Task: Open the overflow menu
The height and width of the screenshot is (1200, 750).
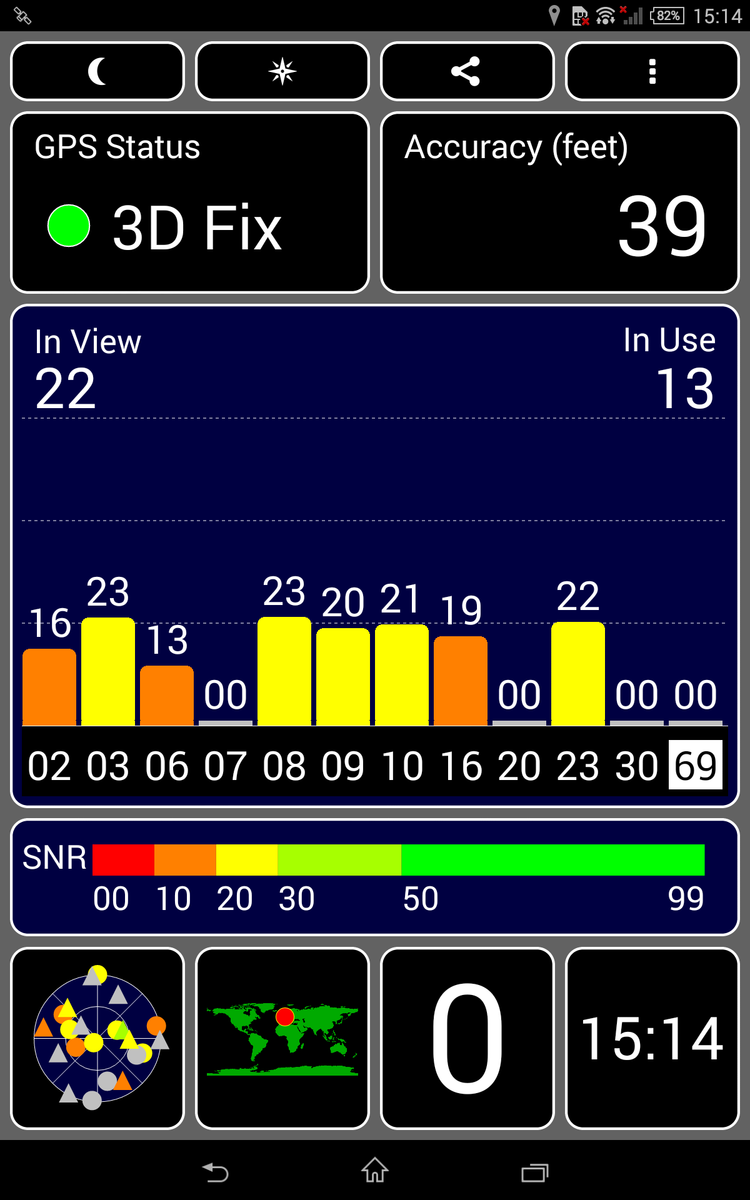Action: [652, 72]
